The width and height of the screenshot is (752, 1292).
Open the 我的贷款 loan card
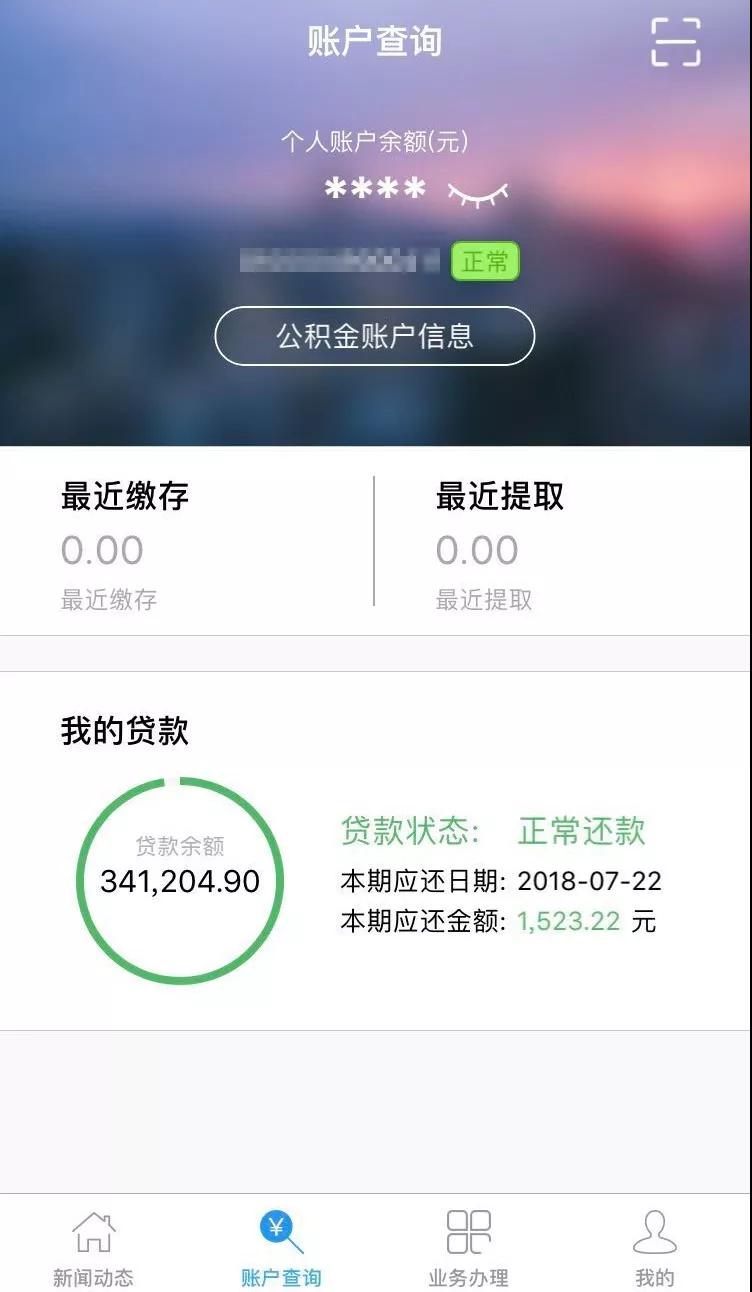(375, 850)
